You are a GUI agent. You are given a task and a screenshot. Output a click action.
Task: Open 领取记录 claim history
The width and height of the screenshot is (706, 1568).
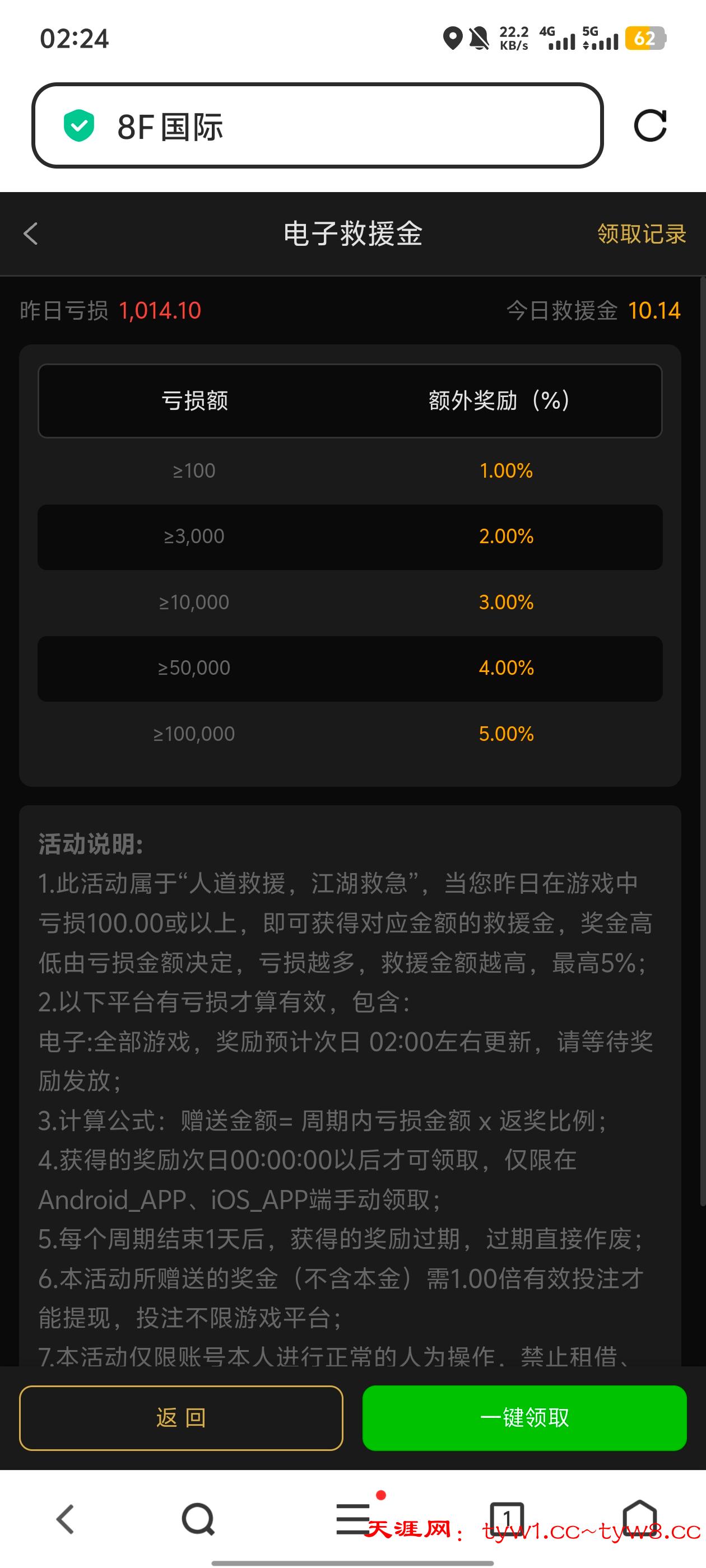pyautogui.click(x=641, y=234)
